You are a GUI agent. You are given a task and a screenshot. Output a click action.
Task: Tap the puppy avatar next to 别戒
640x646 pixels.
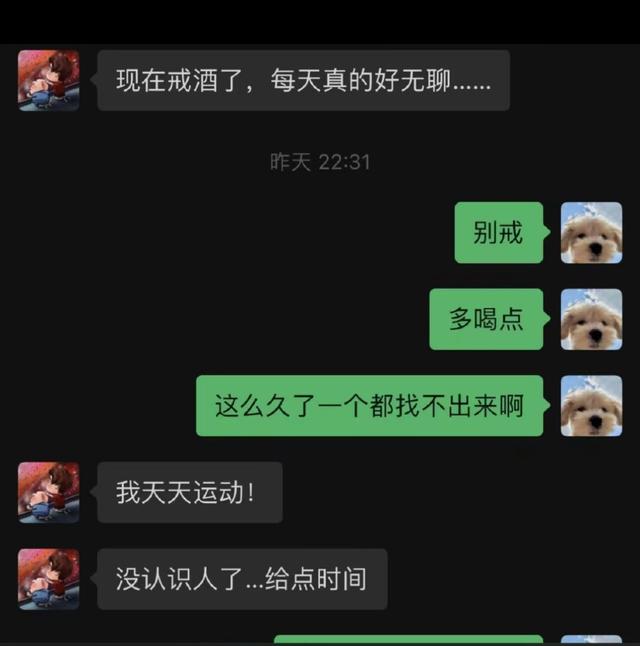591,233
